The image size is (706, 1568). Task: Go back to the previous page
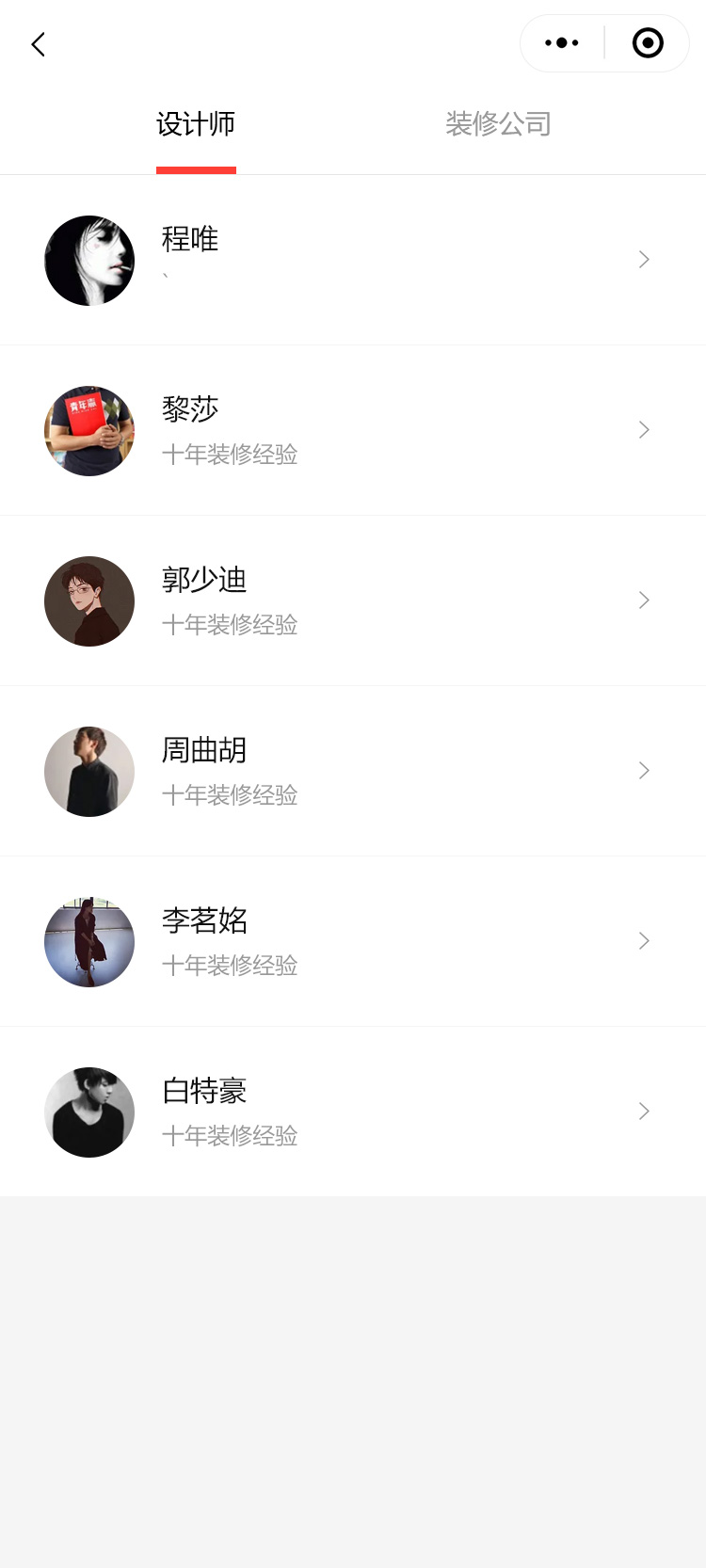[x=39, y=44]
